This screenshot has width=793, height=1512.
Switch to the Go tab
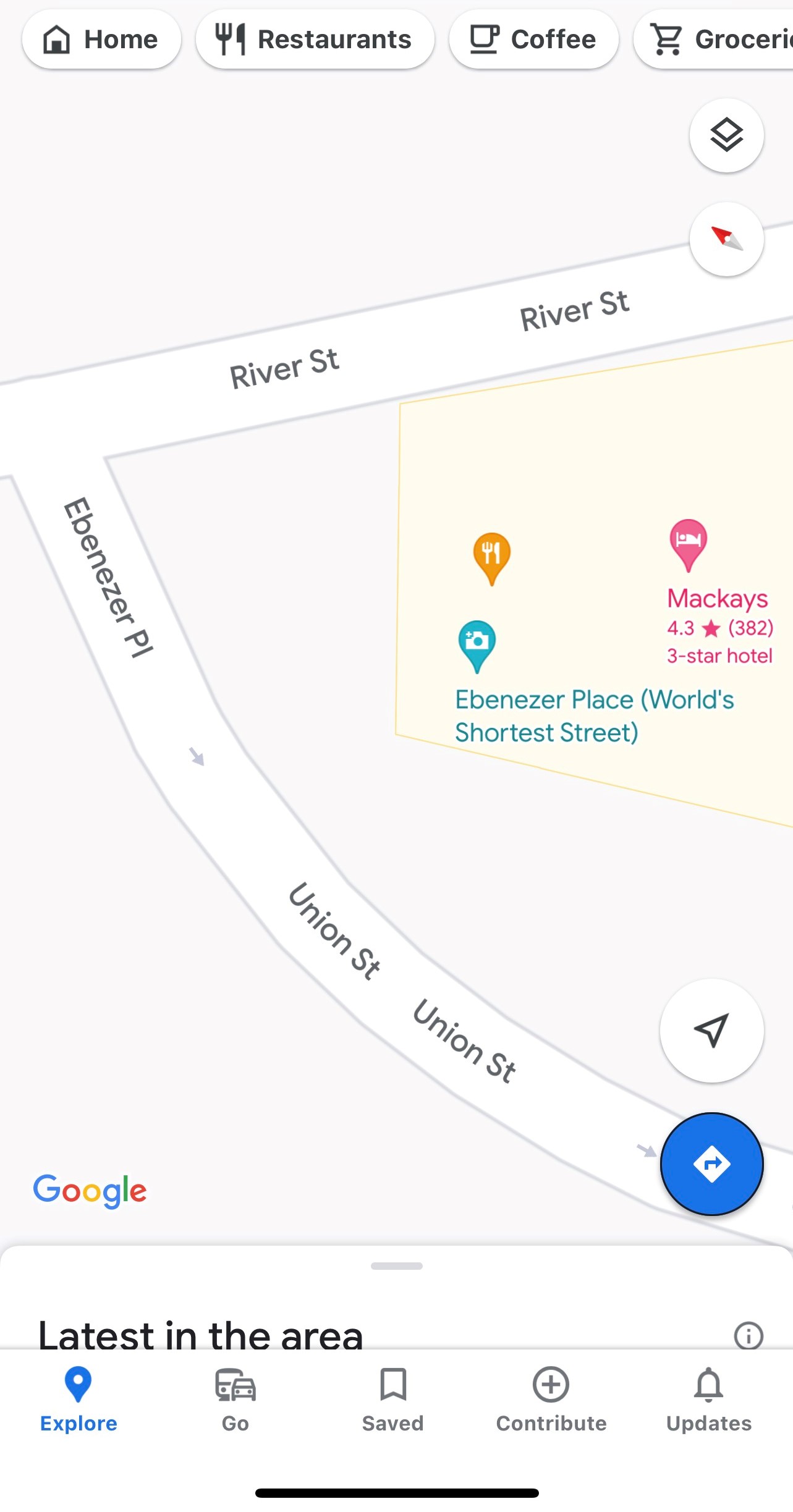pos(235,1400)
